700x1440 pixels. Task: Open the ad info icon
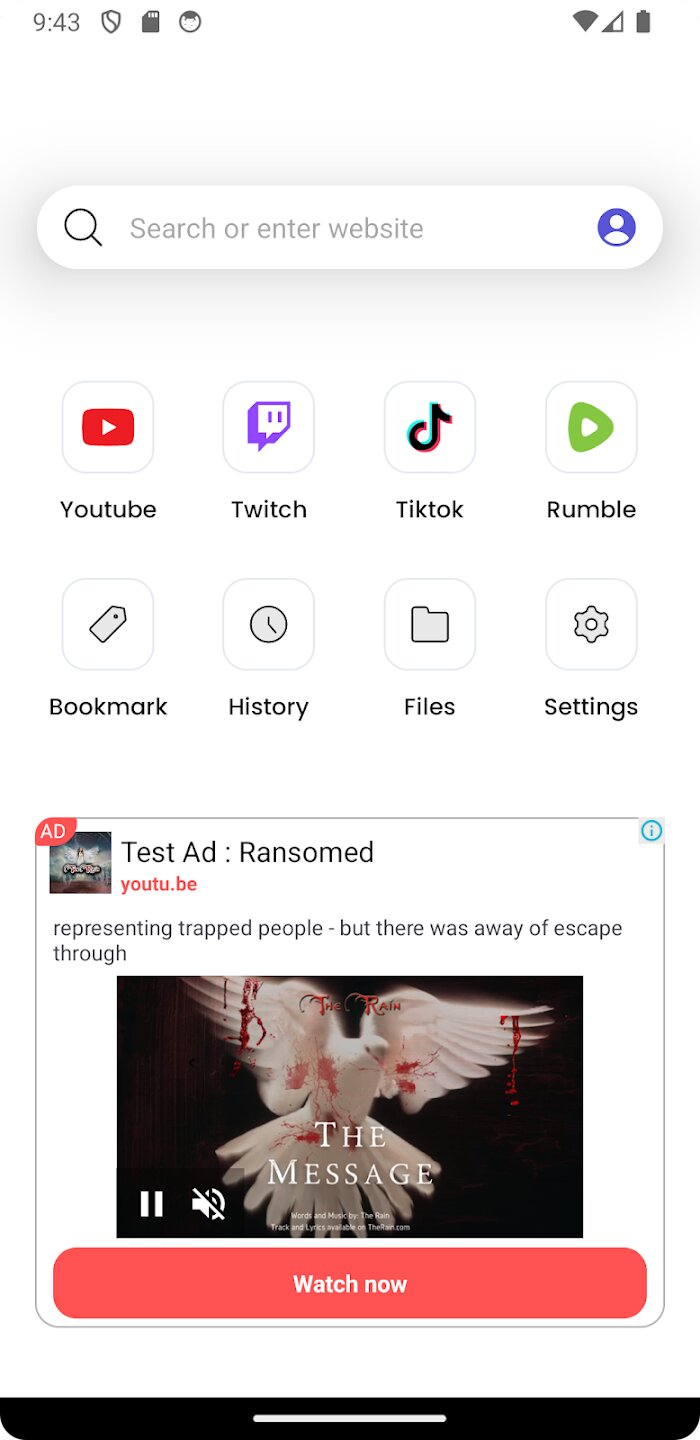click(652, 831)
